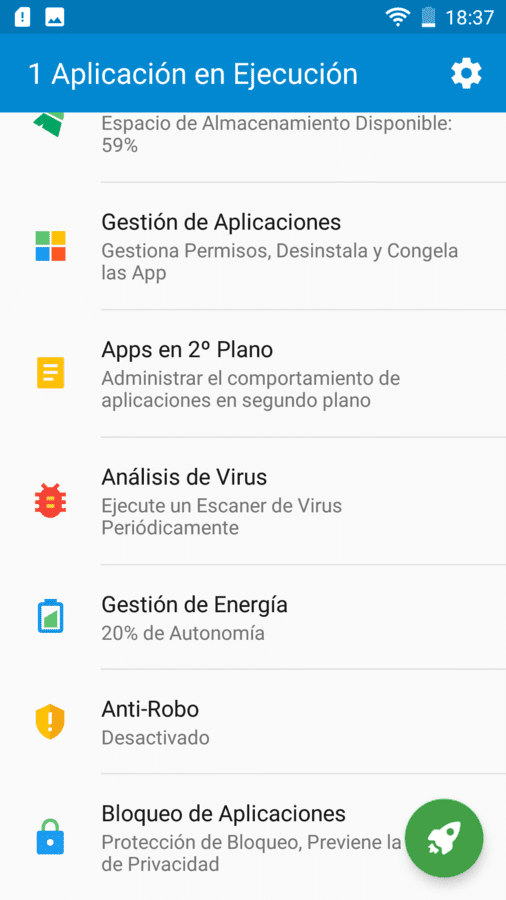Open Gestión de Aplicaciones
Viewport: 506px width, 900px height.
253,246
